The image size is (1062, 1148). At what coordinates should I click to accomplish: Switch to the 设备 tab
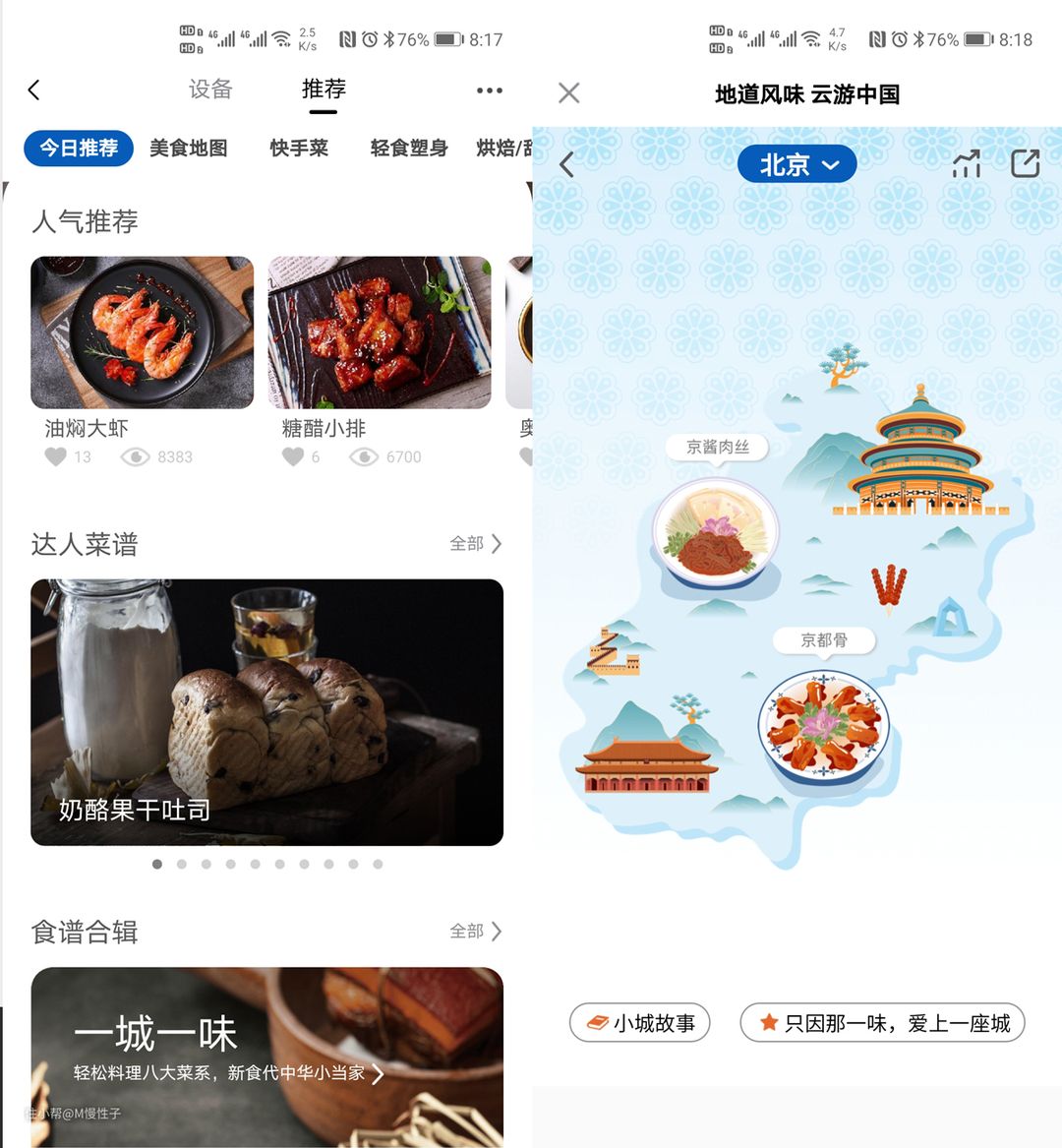(210, 90)
